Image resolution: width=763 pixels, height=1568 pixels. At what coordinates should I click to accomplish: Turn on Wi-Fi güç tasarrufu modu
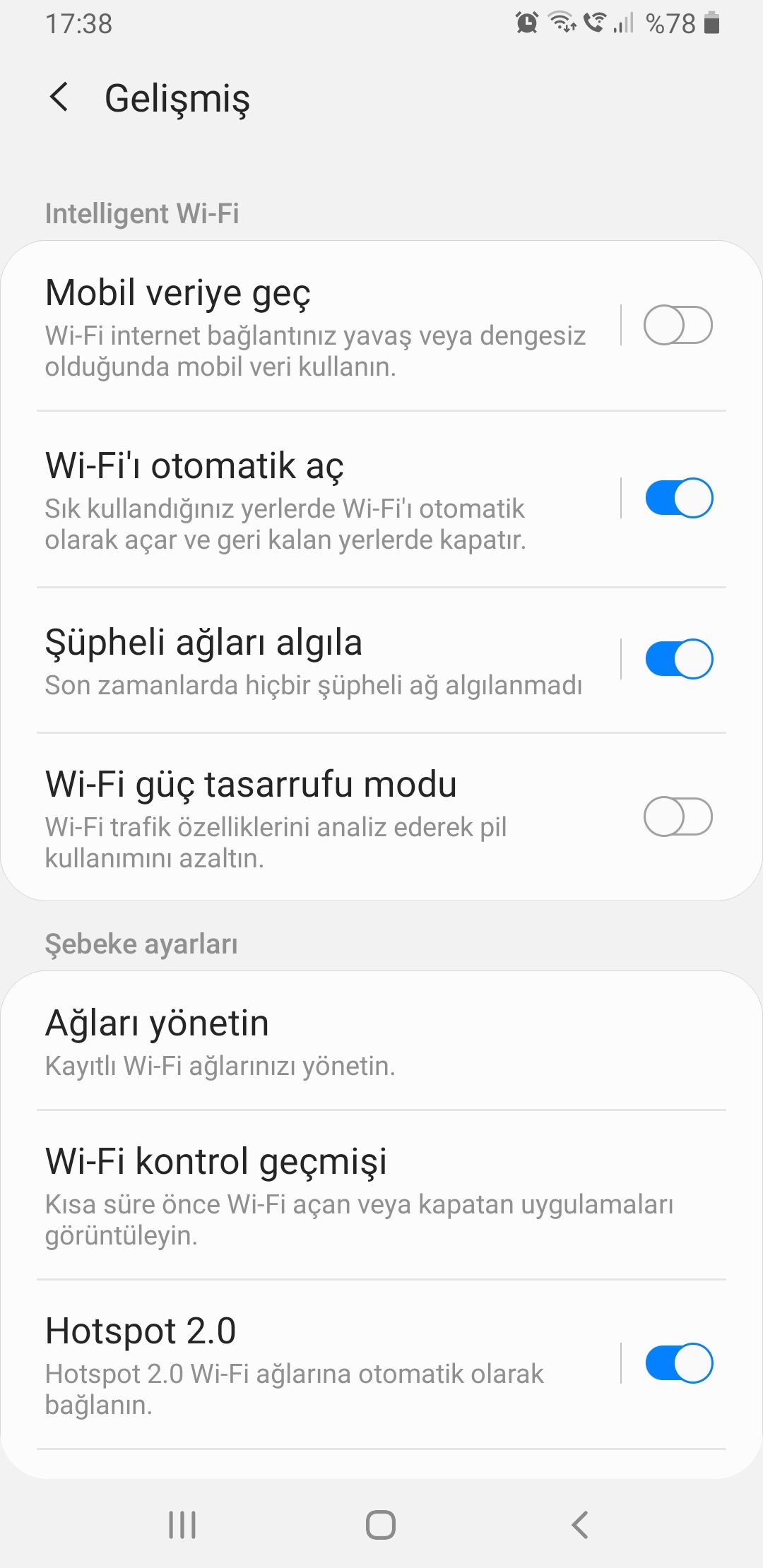pyautogui.click(x=678, y=816)
